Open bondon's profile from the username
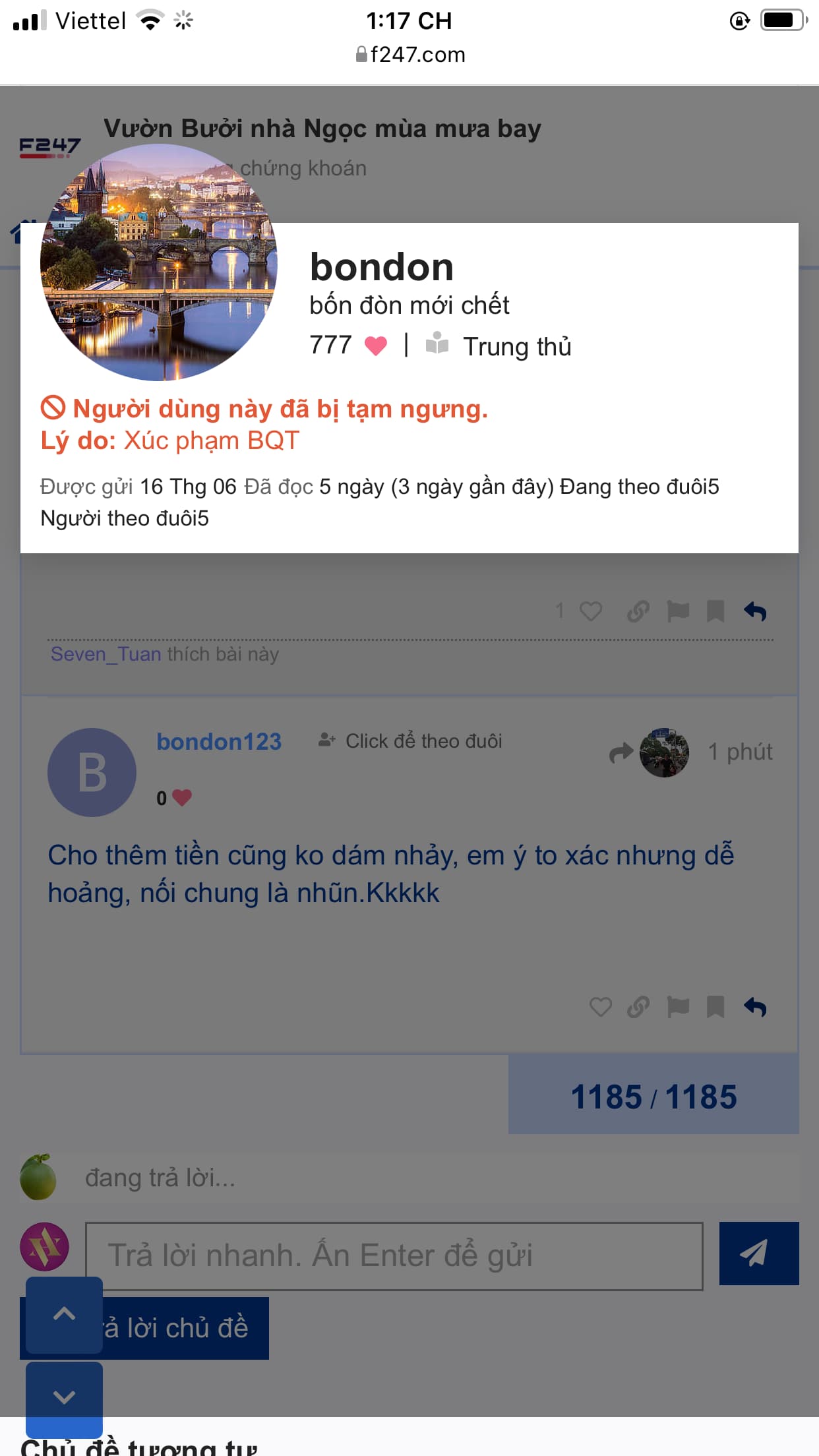 coord(382,268)
